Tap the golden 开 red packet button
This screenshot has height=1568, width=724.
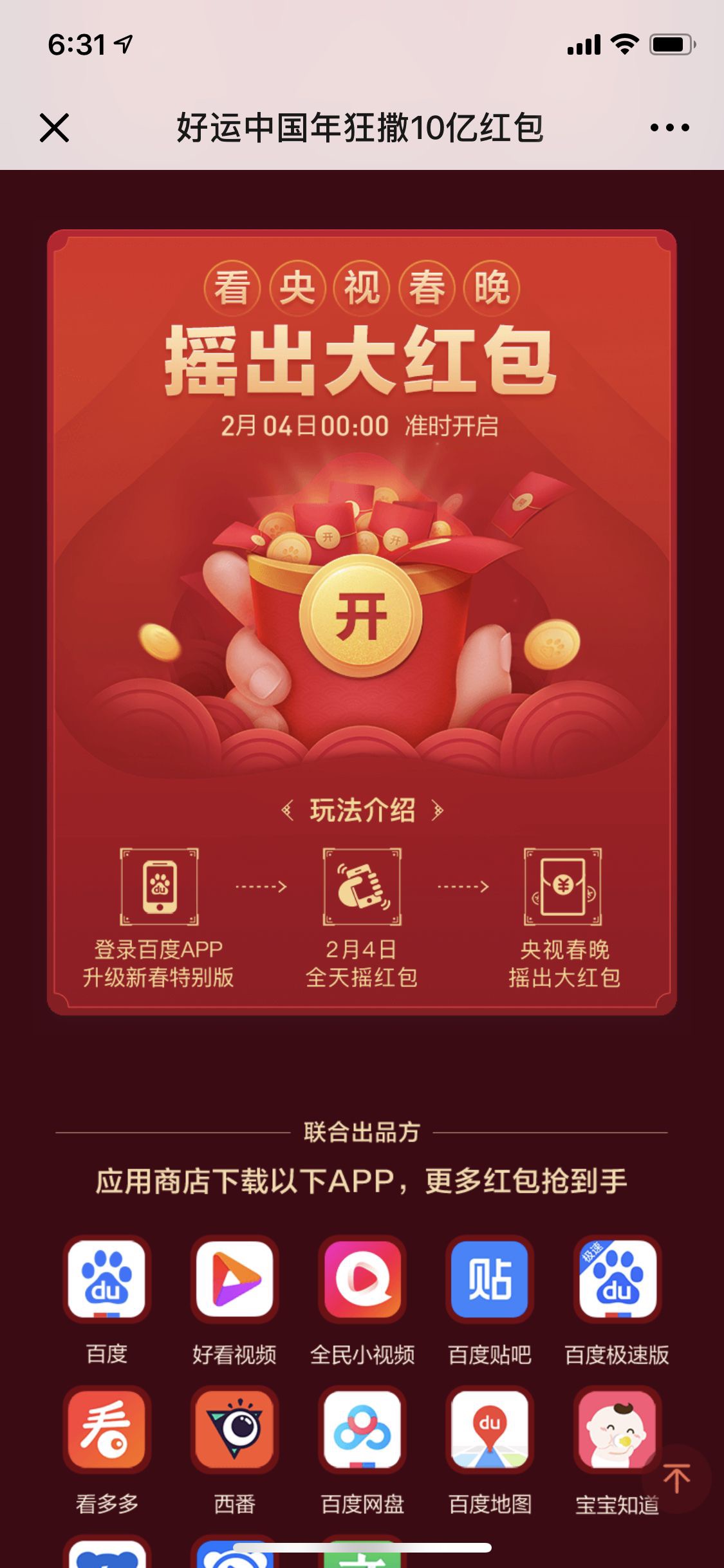[x=360, y=616]
